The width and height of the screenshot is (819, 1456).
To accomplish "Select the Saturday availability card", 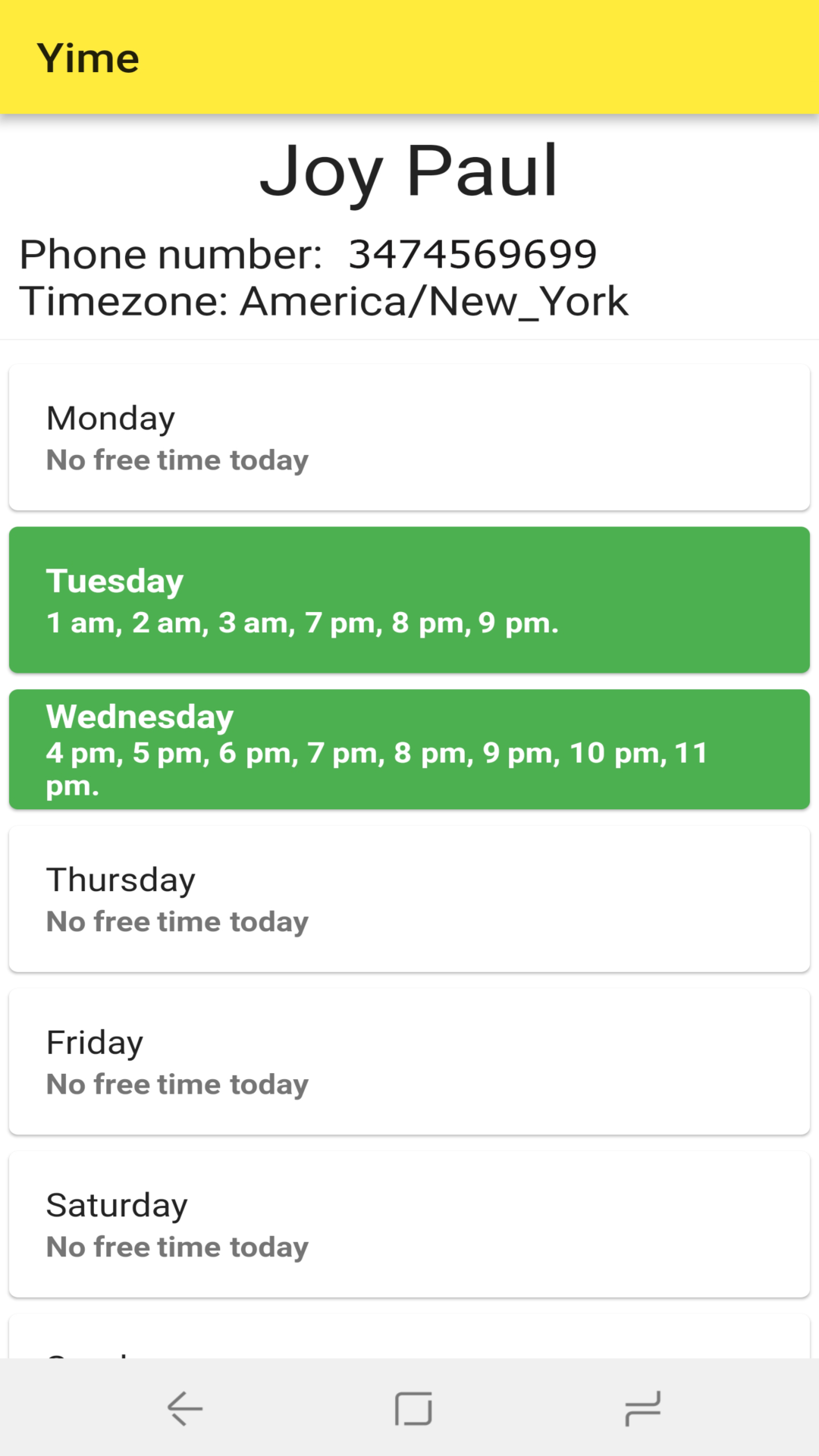I will pos(409,1225).
